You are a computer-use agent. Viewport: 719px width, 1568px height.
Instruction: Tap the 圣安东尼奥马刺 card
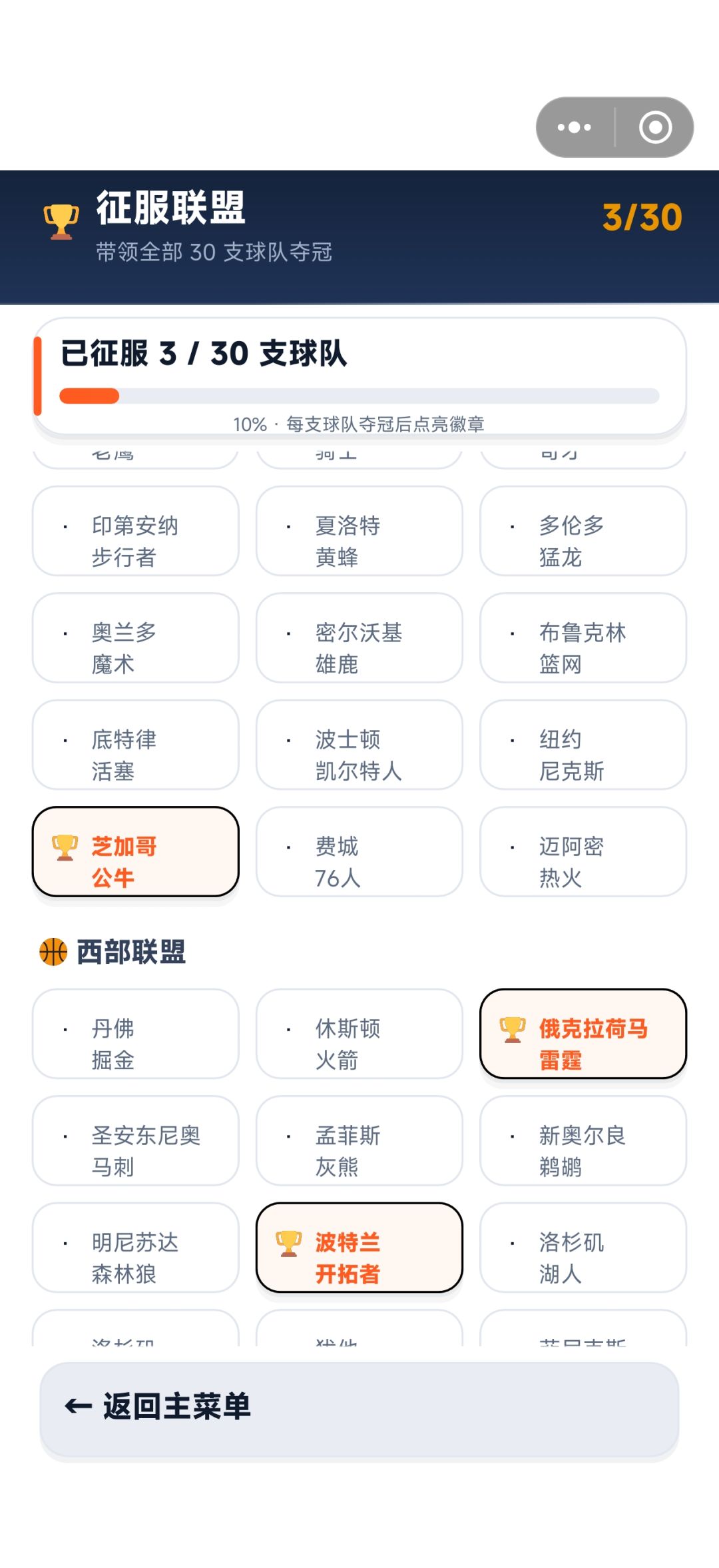[136, 1140]
